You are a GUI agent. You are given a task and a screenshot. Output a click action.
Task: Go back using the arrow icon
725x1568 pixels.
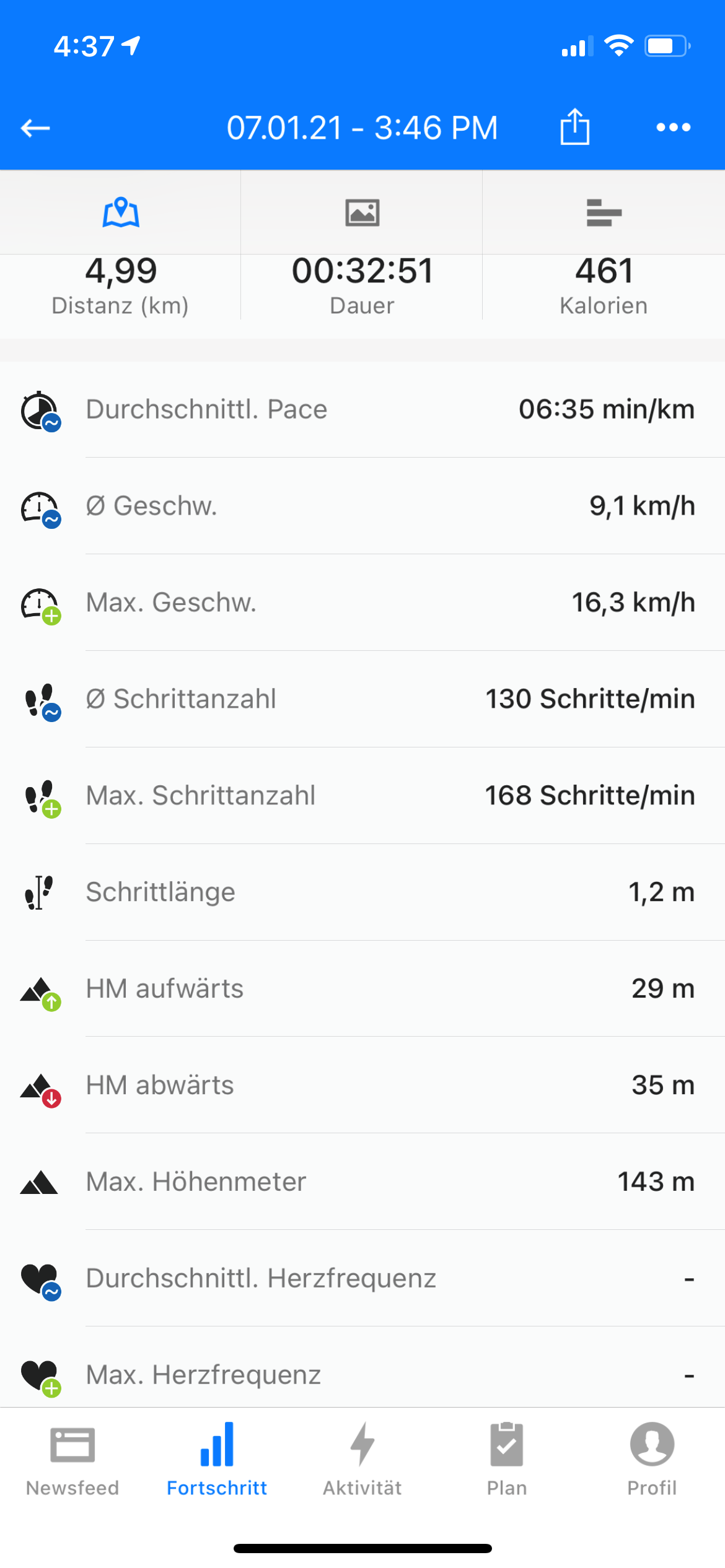click(35, 128)
